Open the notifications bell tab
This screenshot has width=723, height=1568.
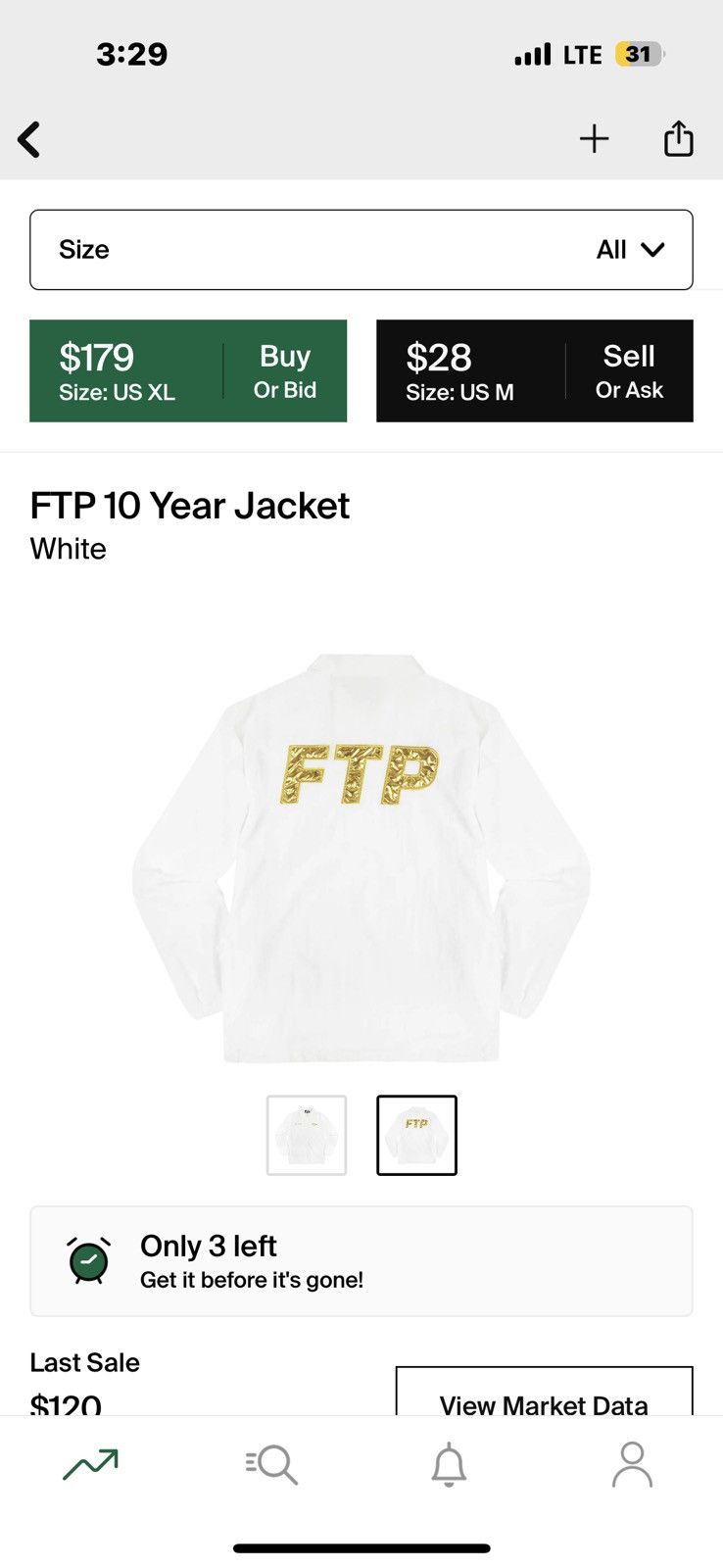click(450, 1464)
